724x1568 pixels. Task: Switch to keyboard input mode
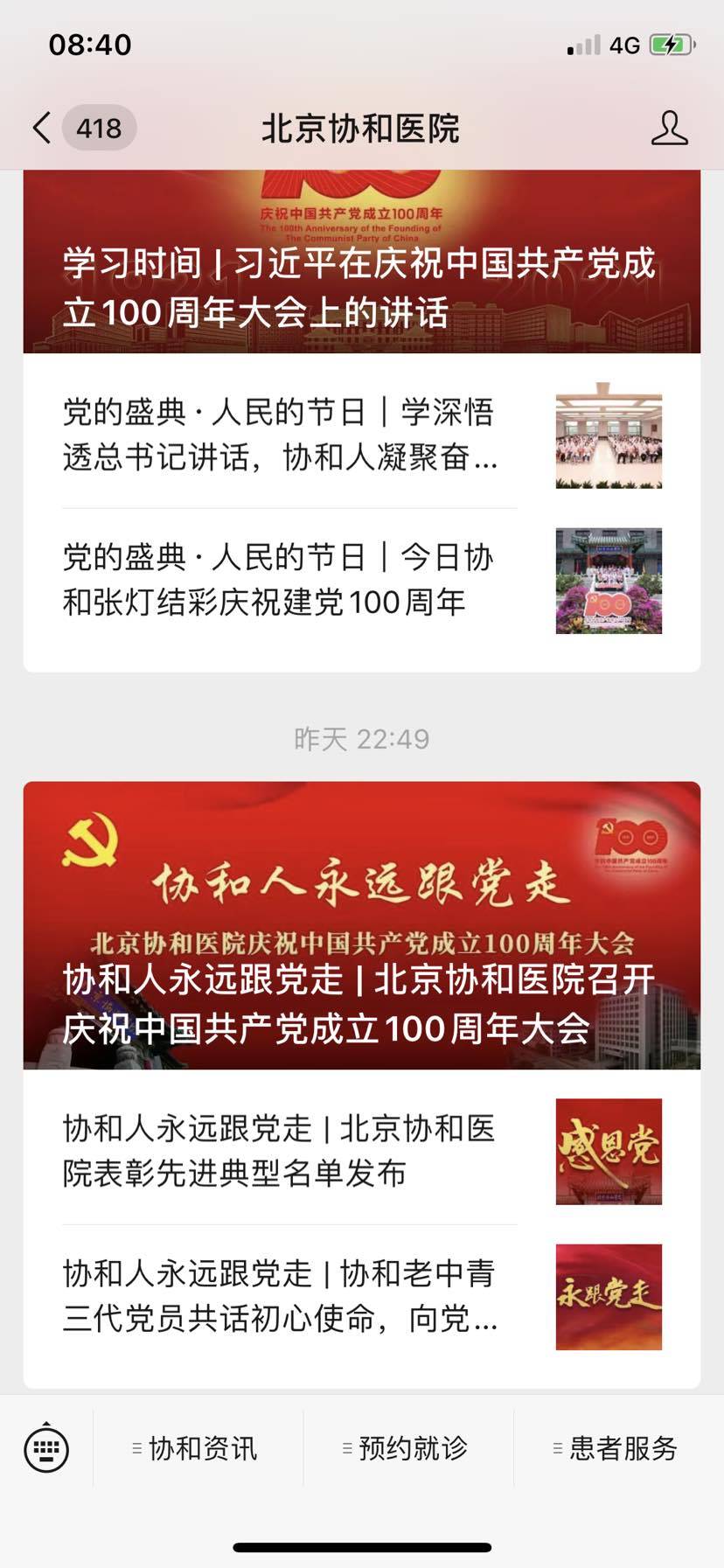point(46,1447)
